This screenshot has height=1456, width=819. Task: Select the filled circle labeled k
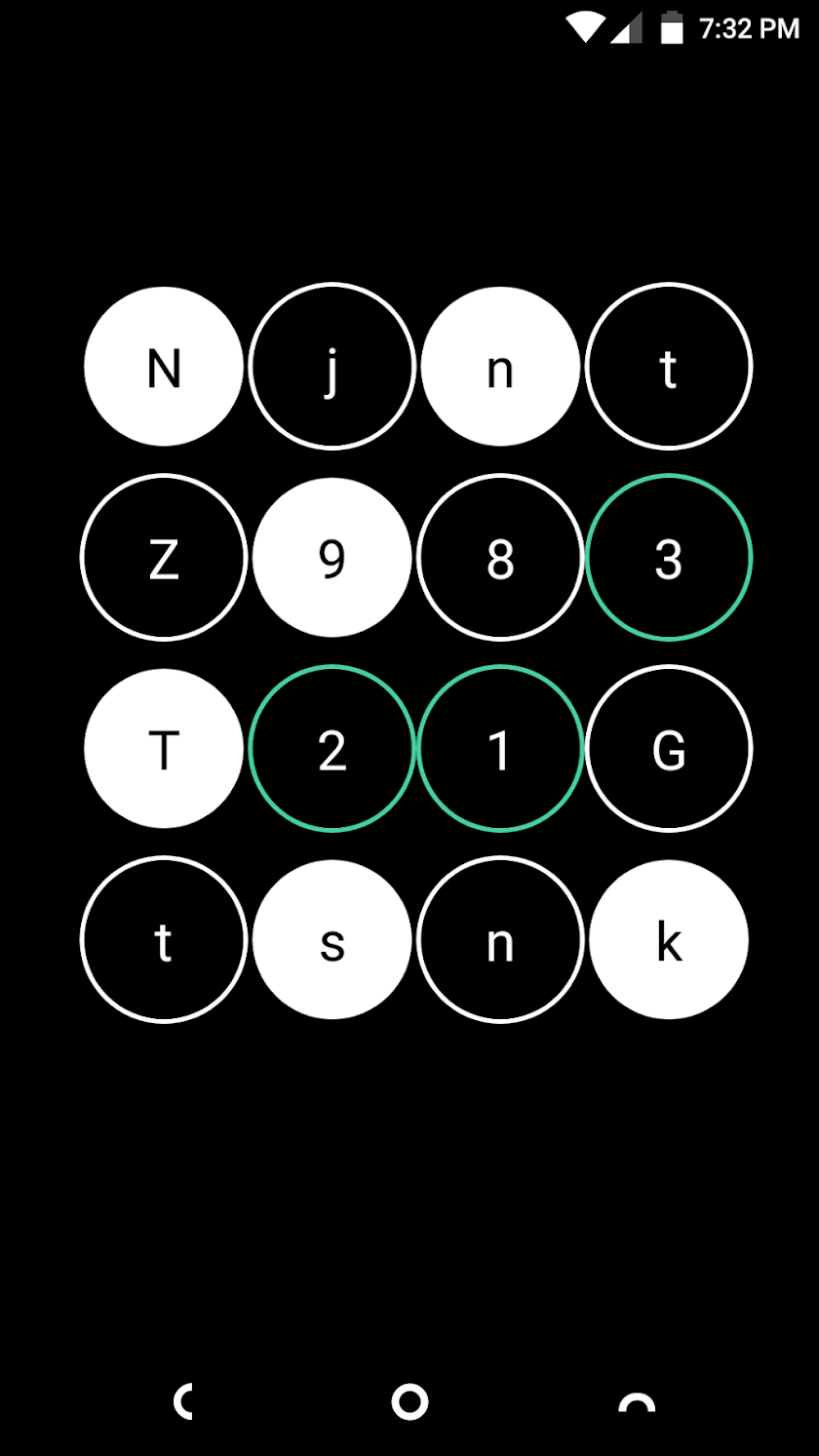coord(669,940)
